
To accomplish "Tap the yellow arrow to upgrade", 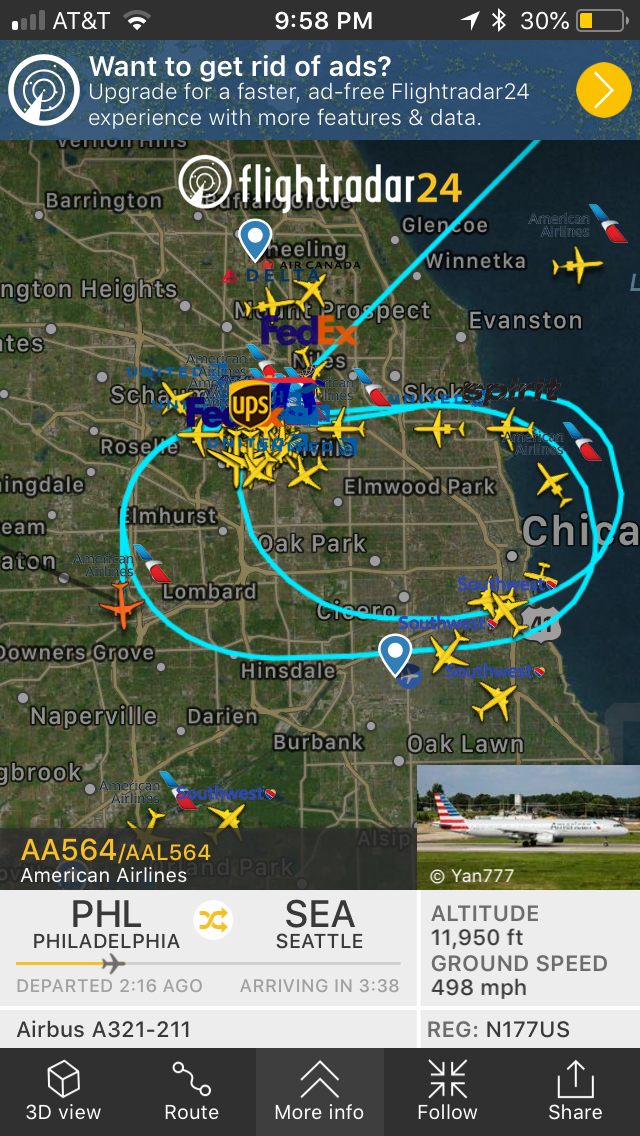I will pyautogui.click(x=603, y=91).
